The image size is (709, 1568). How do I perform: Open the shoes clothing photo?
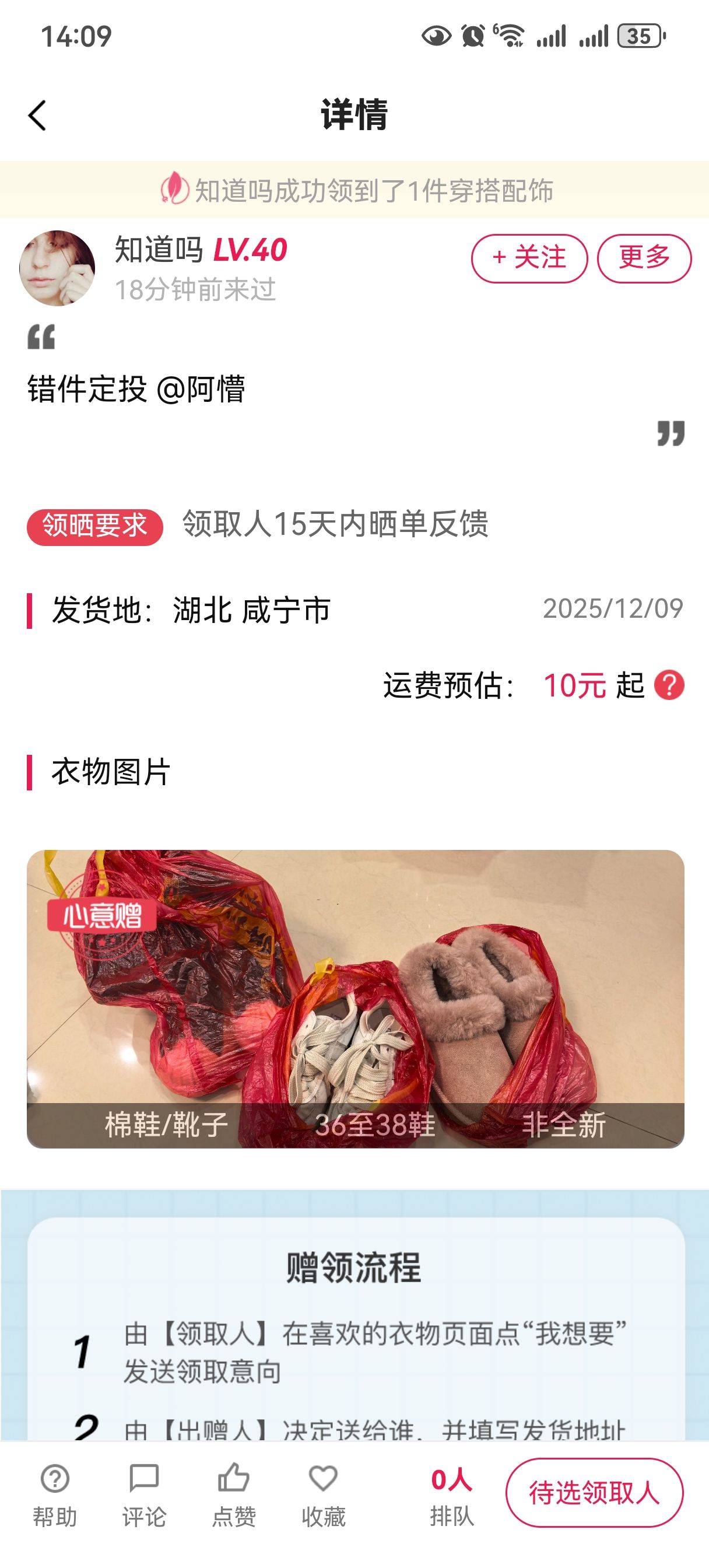coord(356,998)
